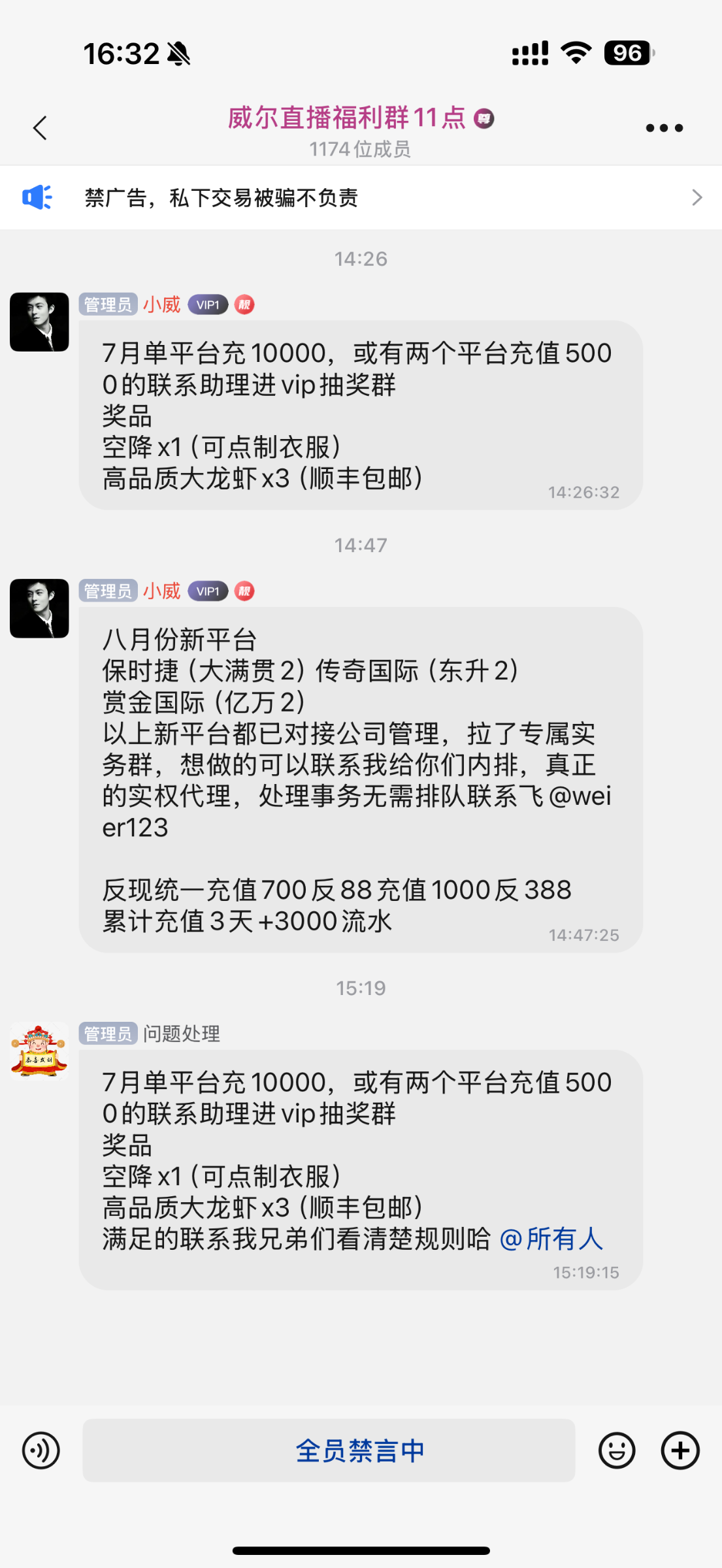Open the plus attachments menu
Image resolution: width=722 pixels, height=1568 pixels.
pos(680,1451)
